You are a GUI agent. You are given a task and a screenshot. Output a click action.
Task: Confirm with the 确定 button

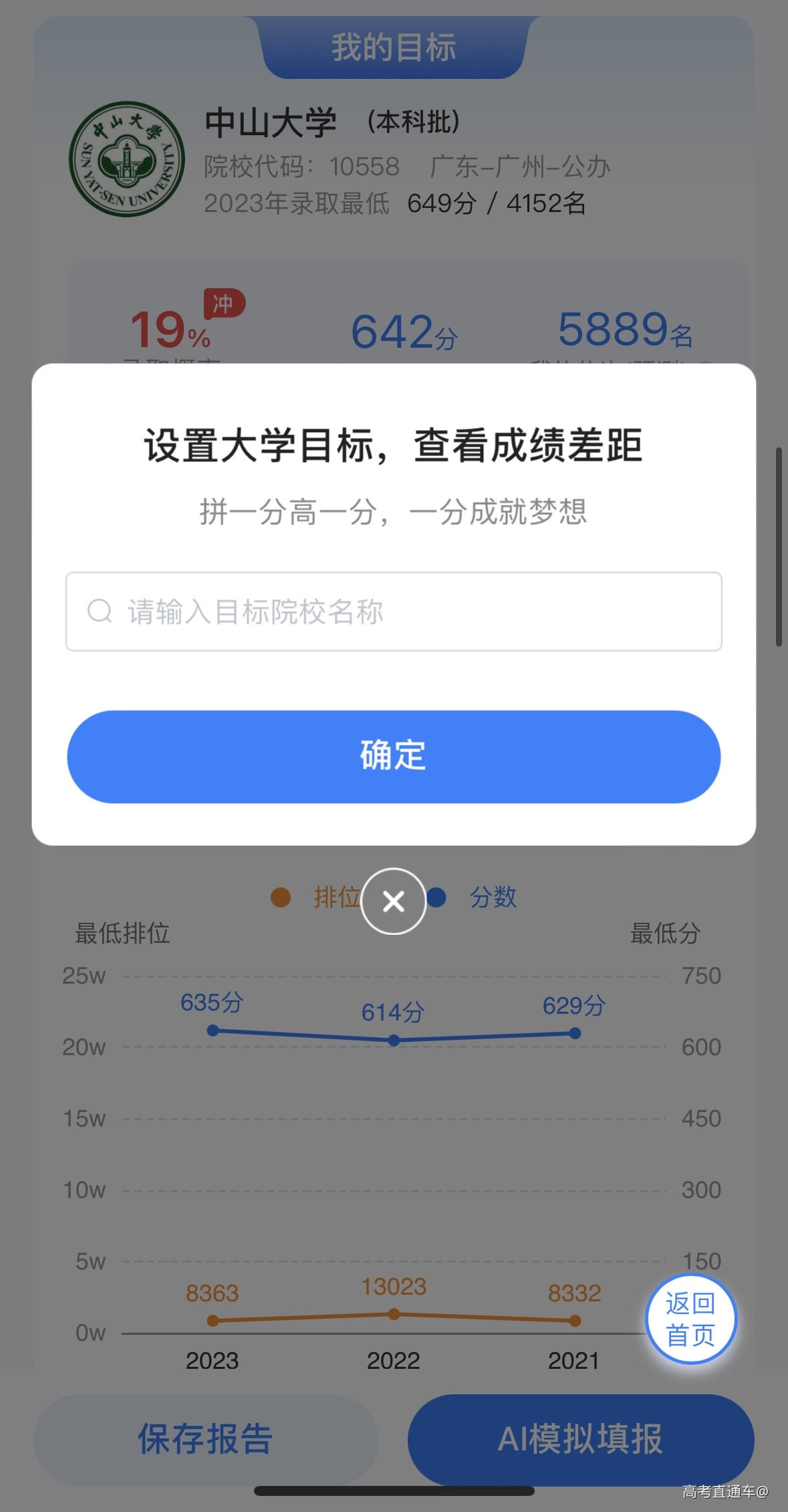[x=394, y=756]
